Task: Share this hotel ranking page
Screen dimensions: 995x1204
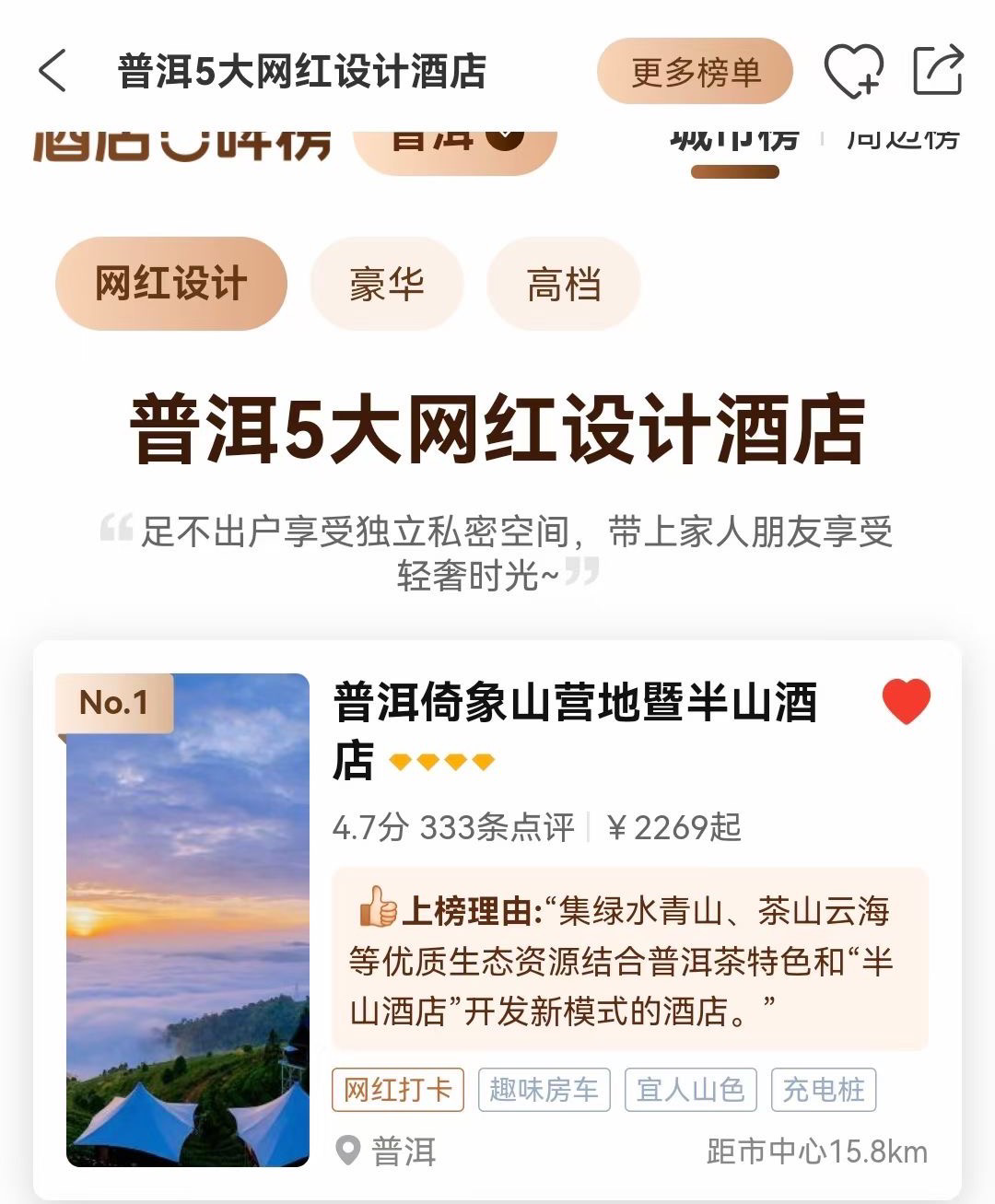Action: [938, 70]
